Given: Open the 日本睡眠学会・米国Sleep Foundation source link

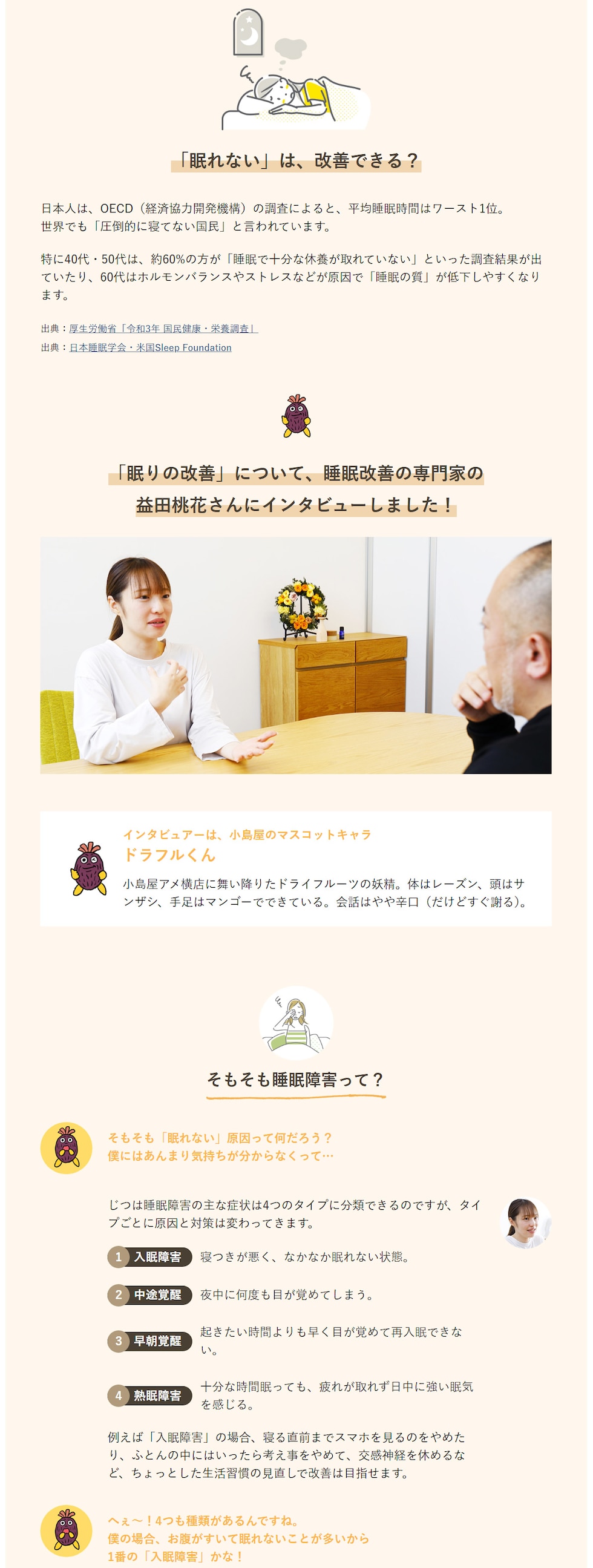Looking at the screenshot, I should coord(151,347).
